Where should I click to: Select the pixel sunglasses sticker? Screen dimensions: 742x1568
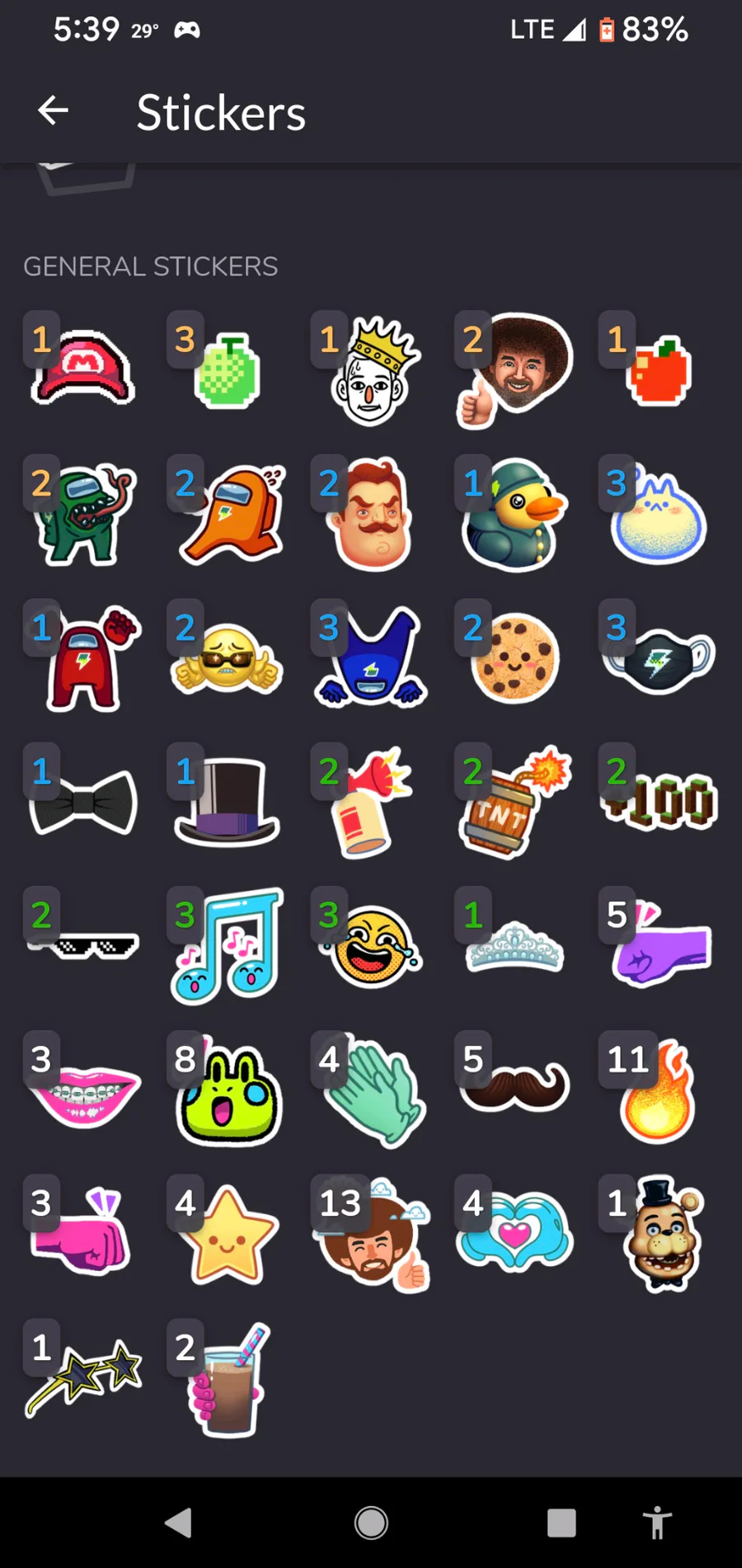(x=84, y=945)
